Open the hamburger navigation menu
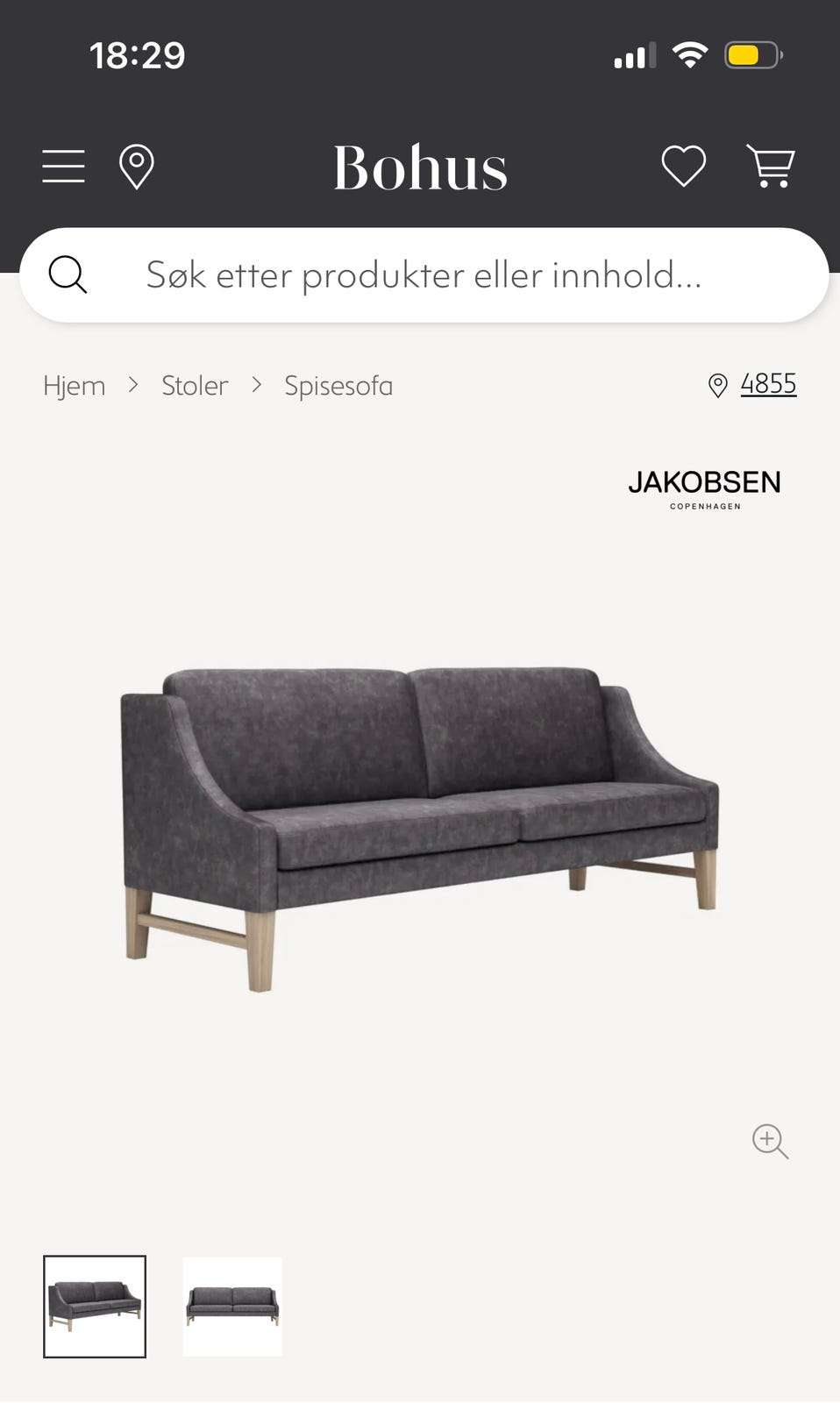 [x=62, y=165]
